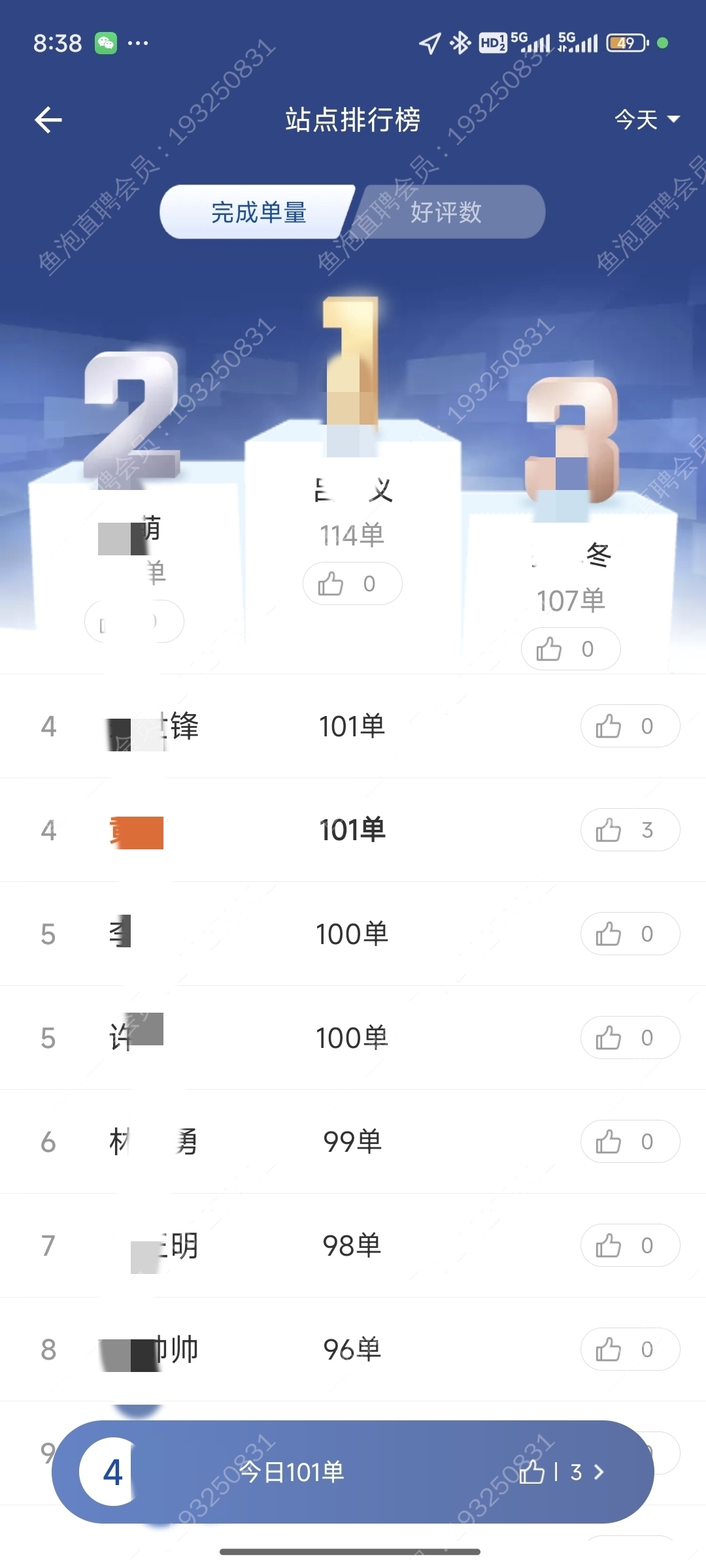Tap the like button showing 3 at rank 4
706x1568 pixels.
tap(630, 830)
